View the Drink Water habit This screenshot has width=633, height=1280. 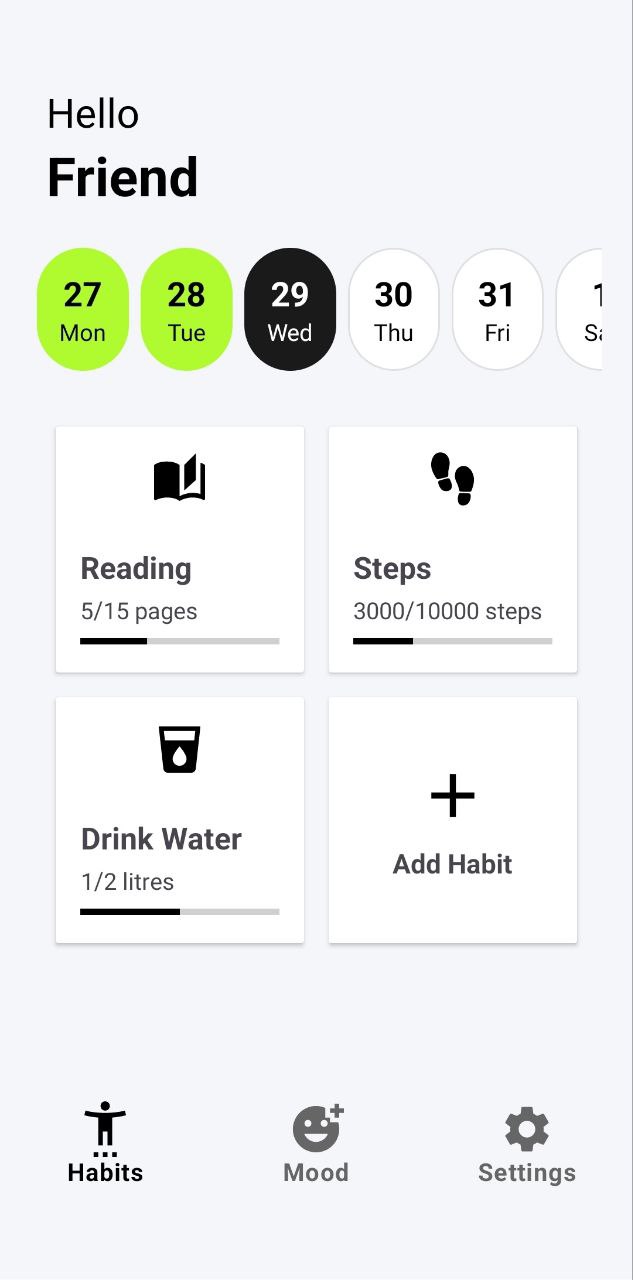pos(180,820)
